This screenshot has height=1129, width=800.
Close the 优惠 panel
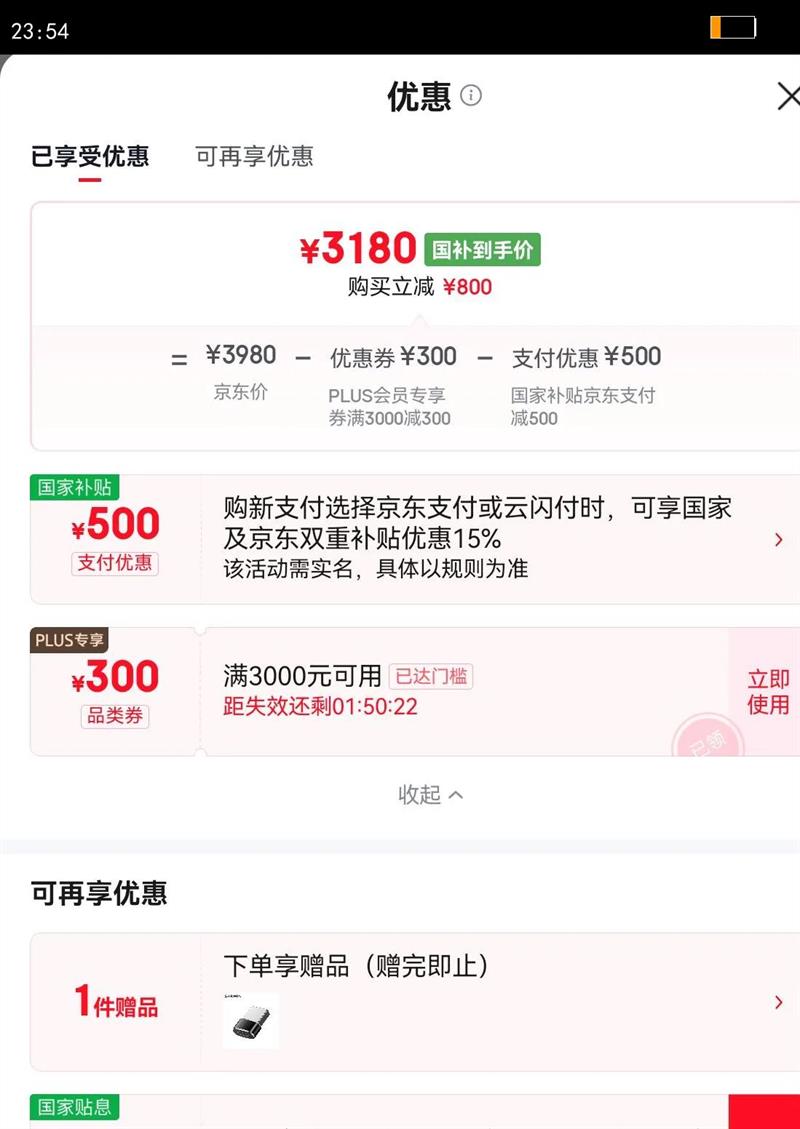pos(788,96)
